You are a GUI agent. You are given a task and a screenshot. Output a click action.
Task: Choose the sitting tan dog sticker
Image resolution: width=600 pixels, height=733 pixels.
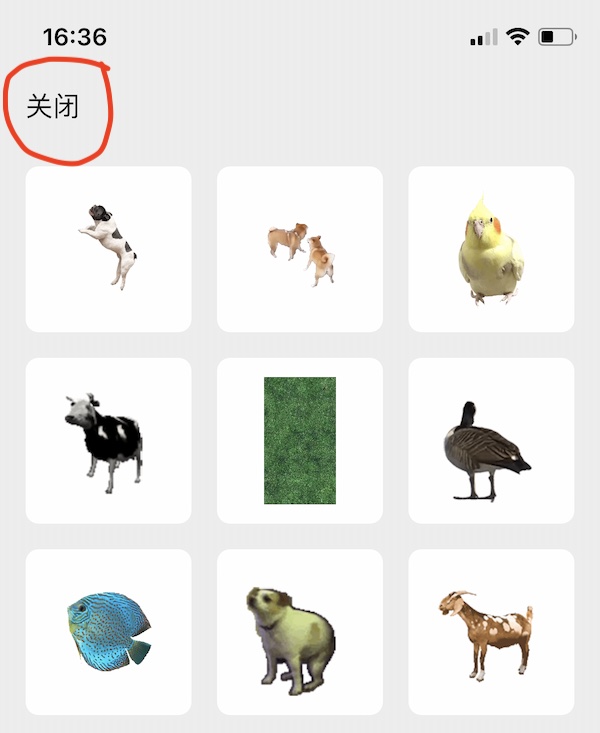[x=300, y=632]
